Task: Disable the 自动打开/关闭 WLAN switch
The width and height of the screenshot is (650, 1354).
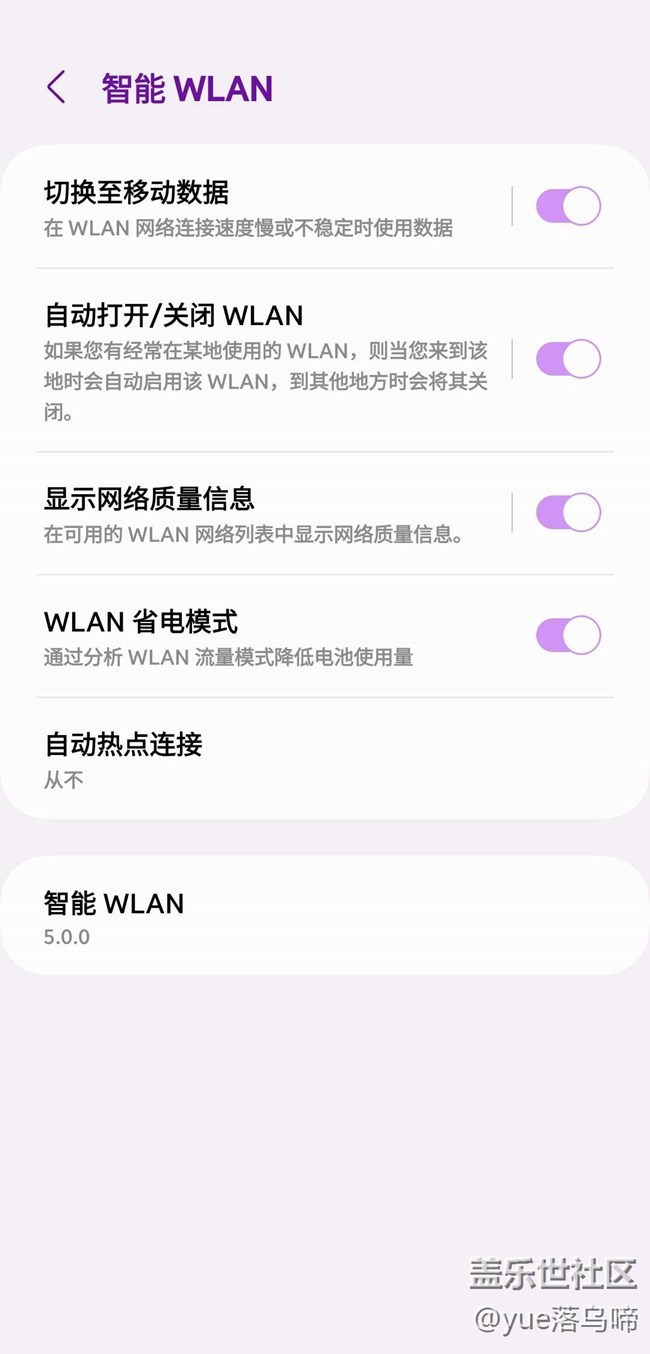Action: pyautogui.click(x=568, y=358)
